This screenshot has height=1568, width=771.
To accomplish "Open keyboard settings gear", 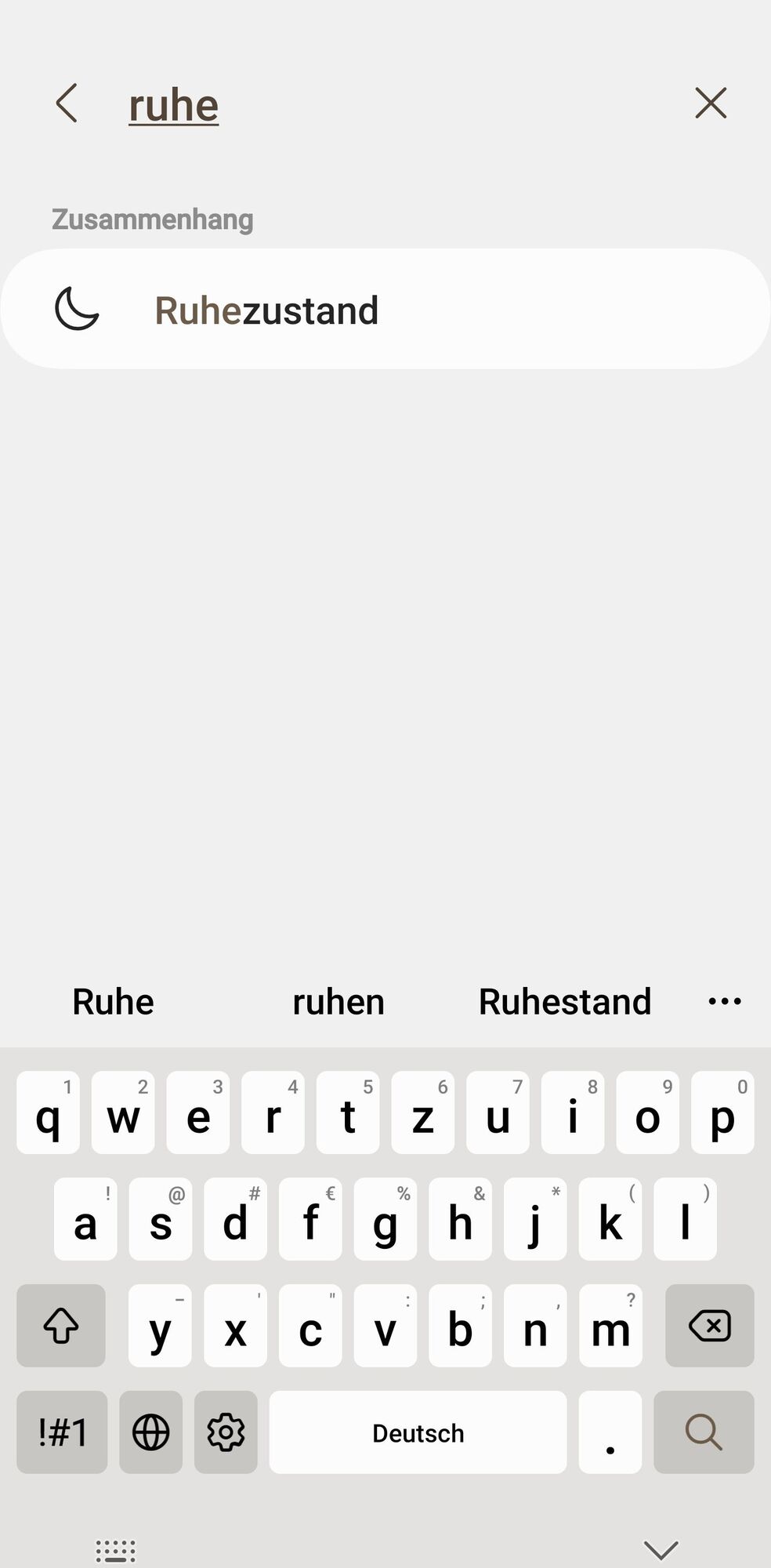I will [x=226, y=1432].
